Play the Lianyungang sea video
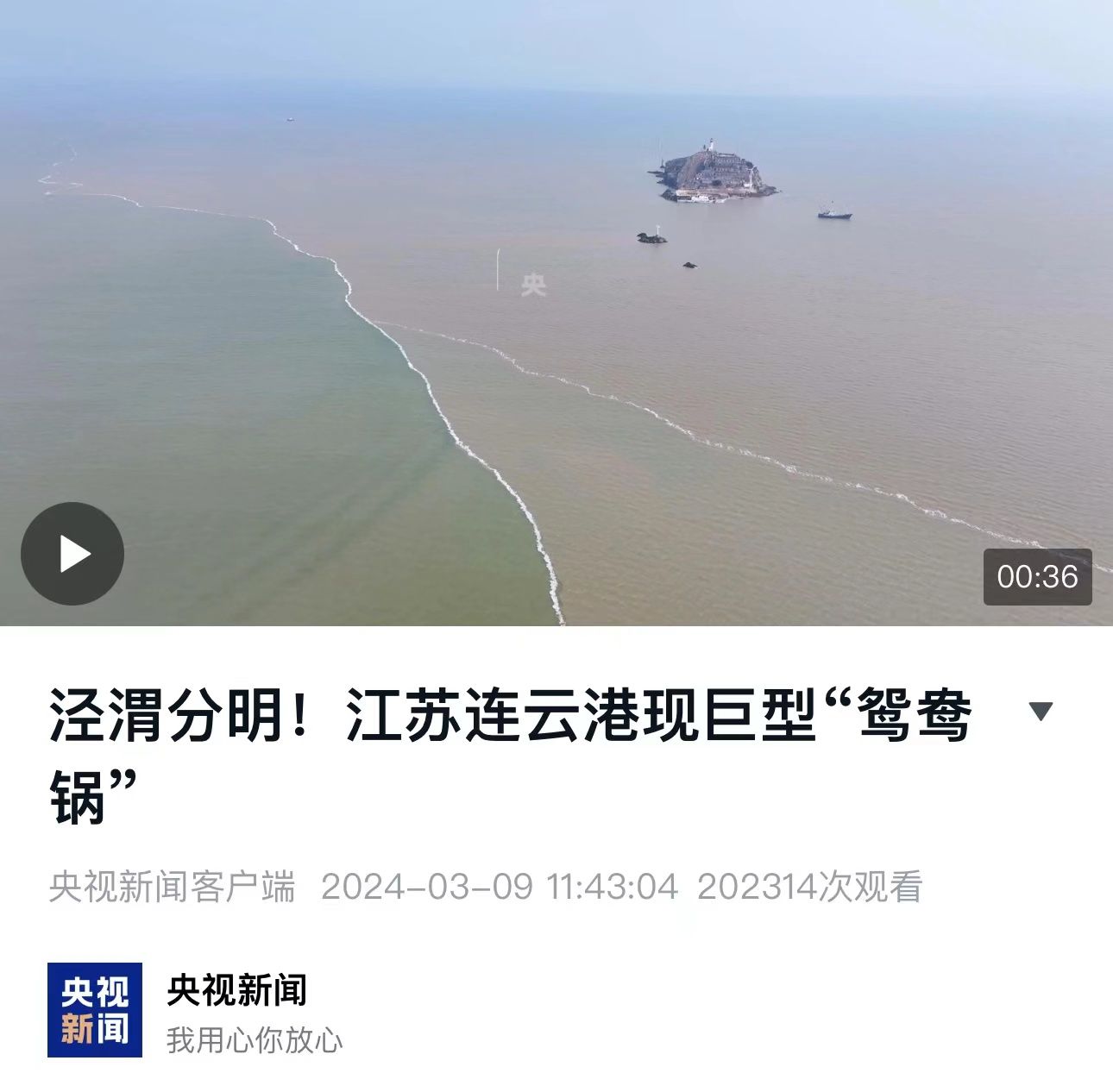This screenshot has height=1092, width=1113. [72, 554]
